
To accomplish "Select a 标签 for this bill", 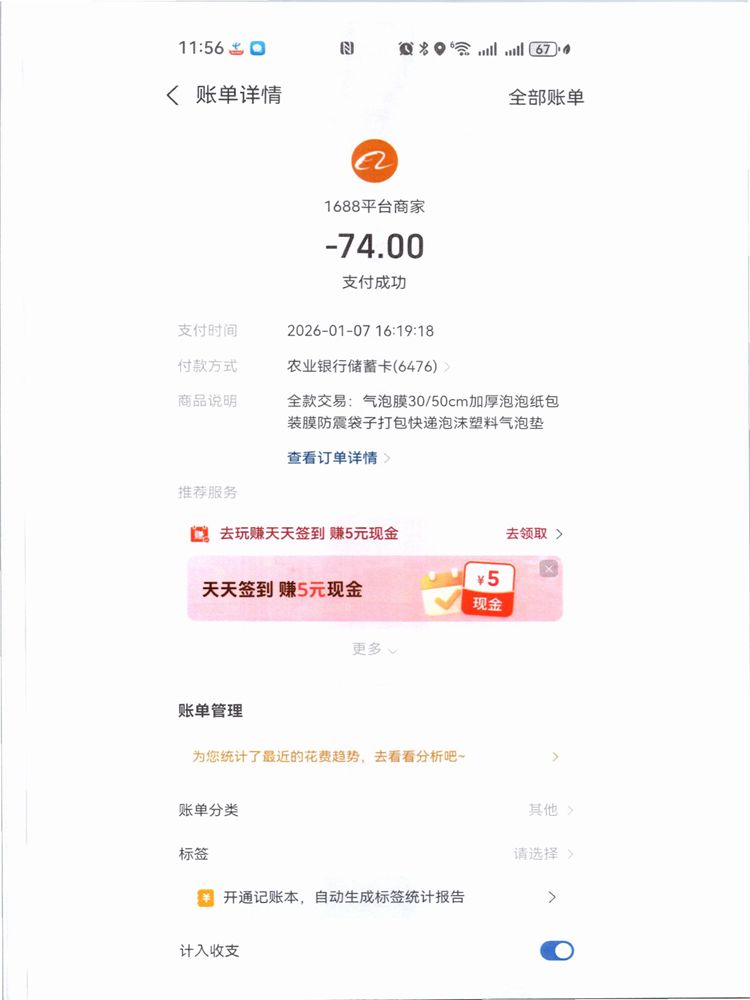I will point(544,854).
